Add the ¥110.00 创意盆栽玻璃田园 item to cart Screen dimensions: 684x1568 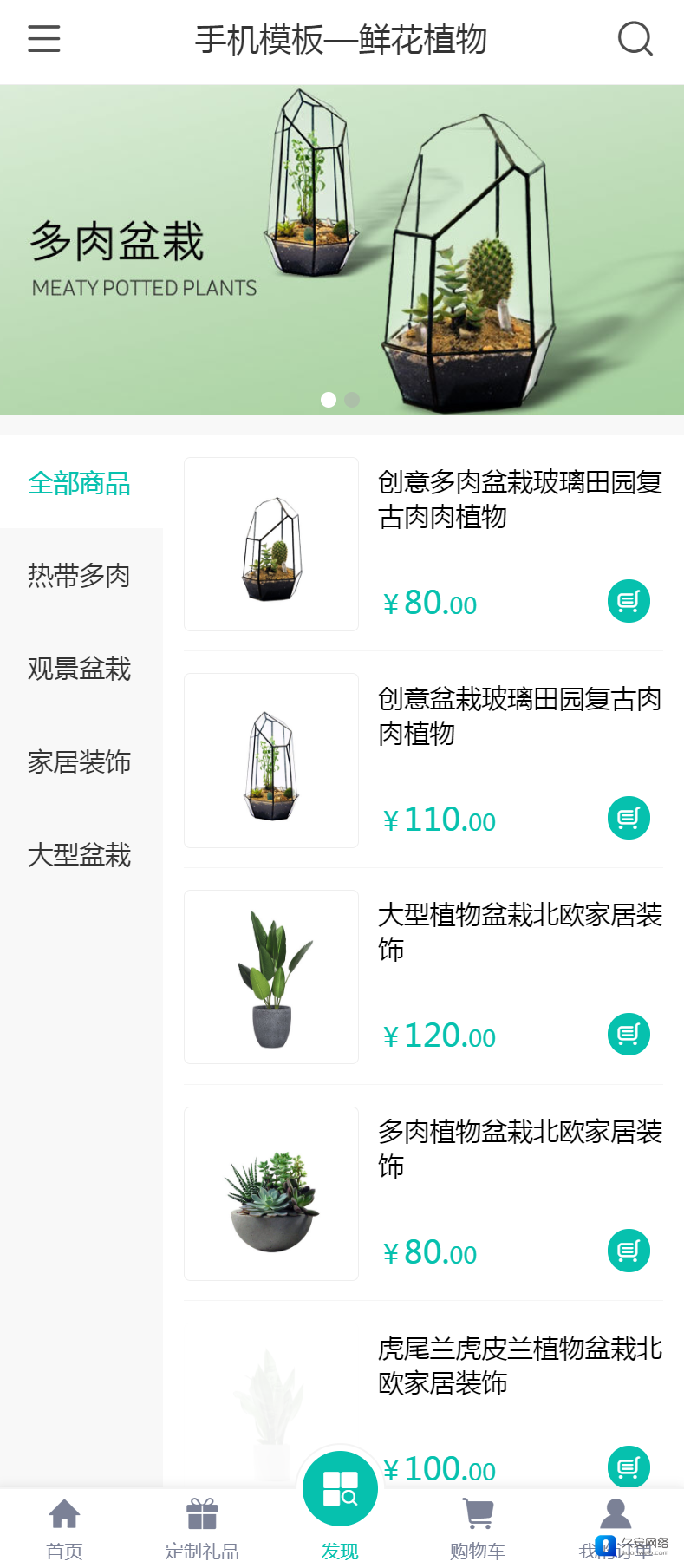point(629,818)
